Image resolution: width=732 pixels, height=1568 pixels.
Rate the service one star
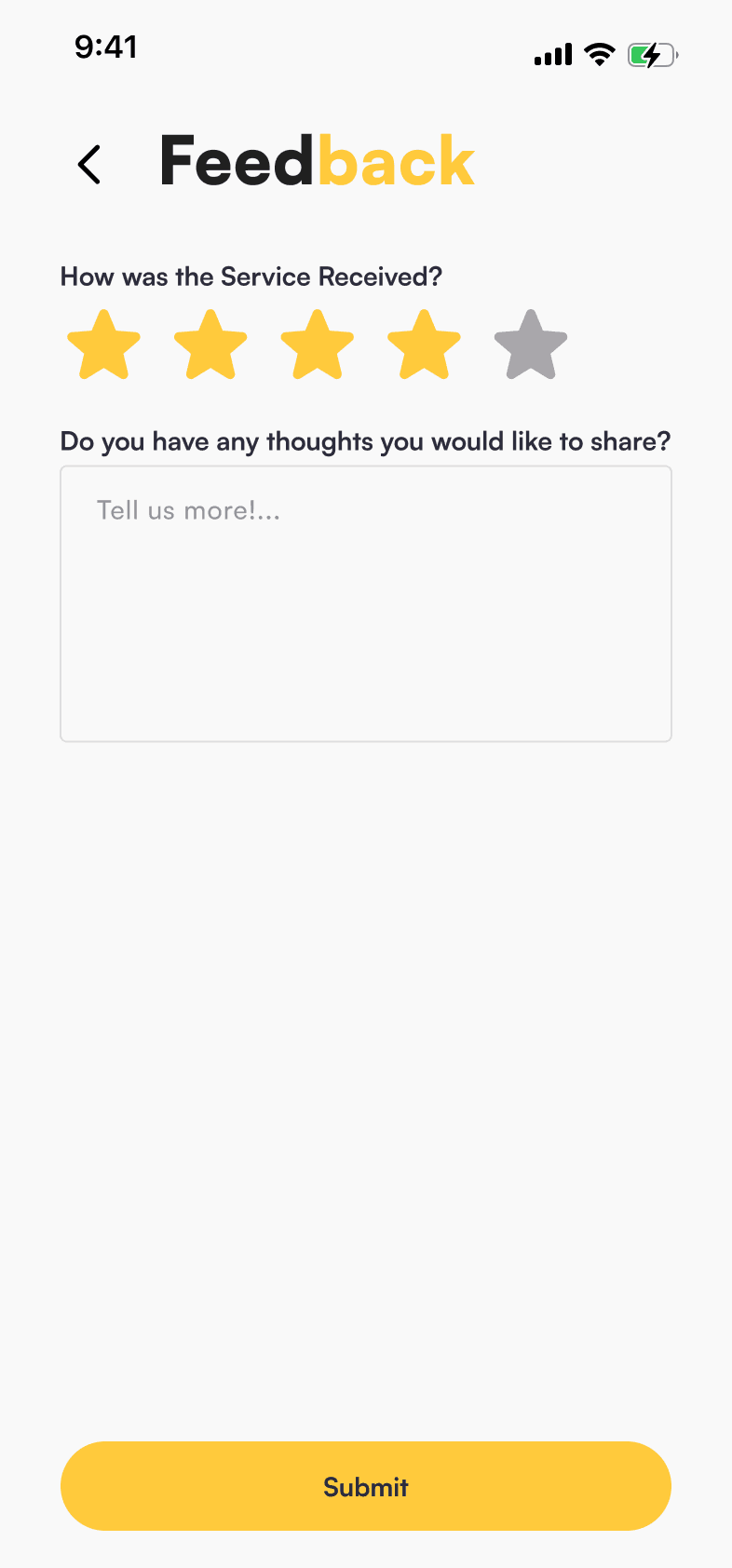[104, 345]
